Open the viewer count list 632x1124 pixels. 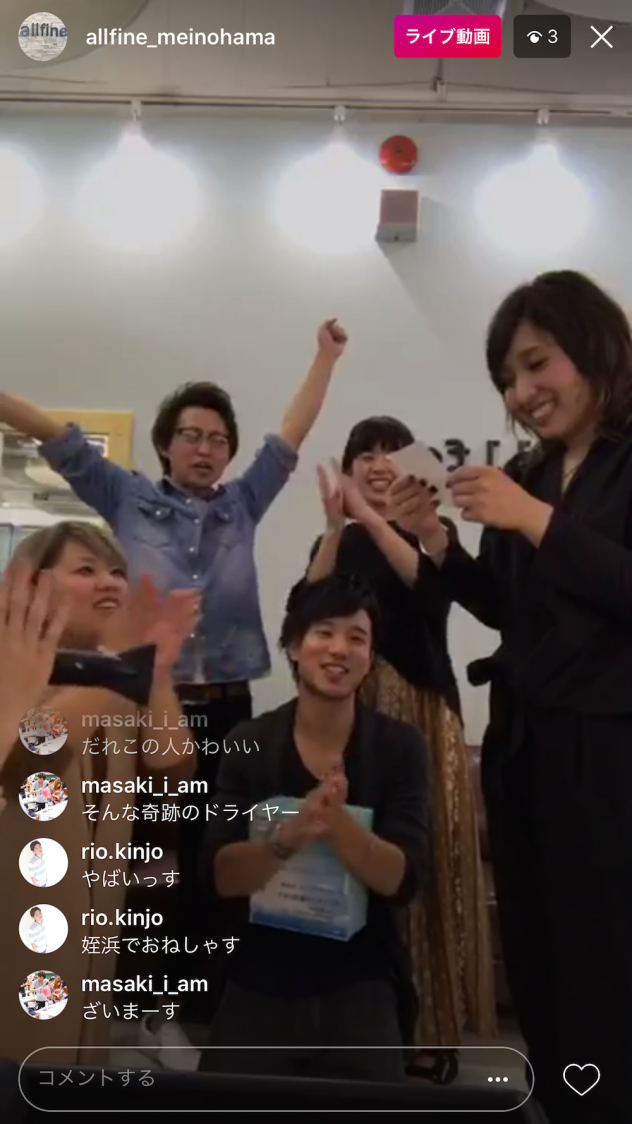tap(542, 37)
